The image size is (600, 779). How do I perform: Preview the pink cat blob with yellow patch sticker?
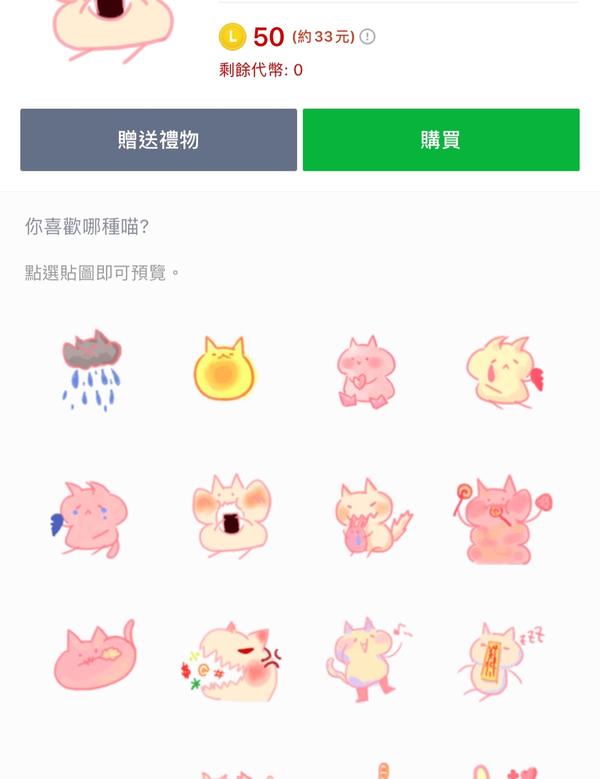pos(95,657)
